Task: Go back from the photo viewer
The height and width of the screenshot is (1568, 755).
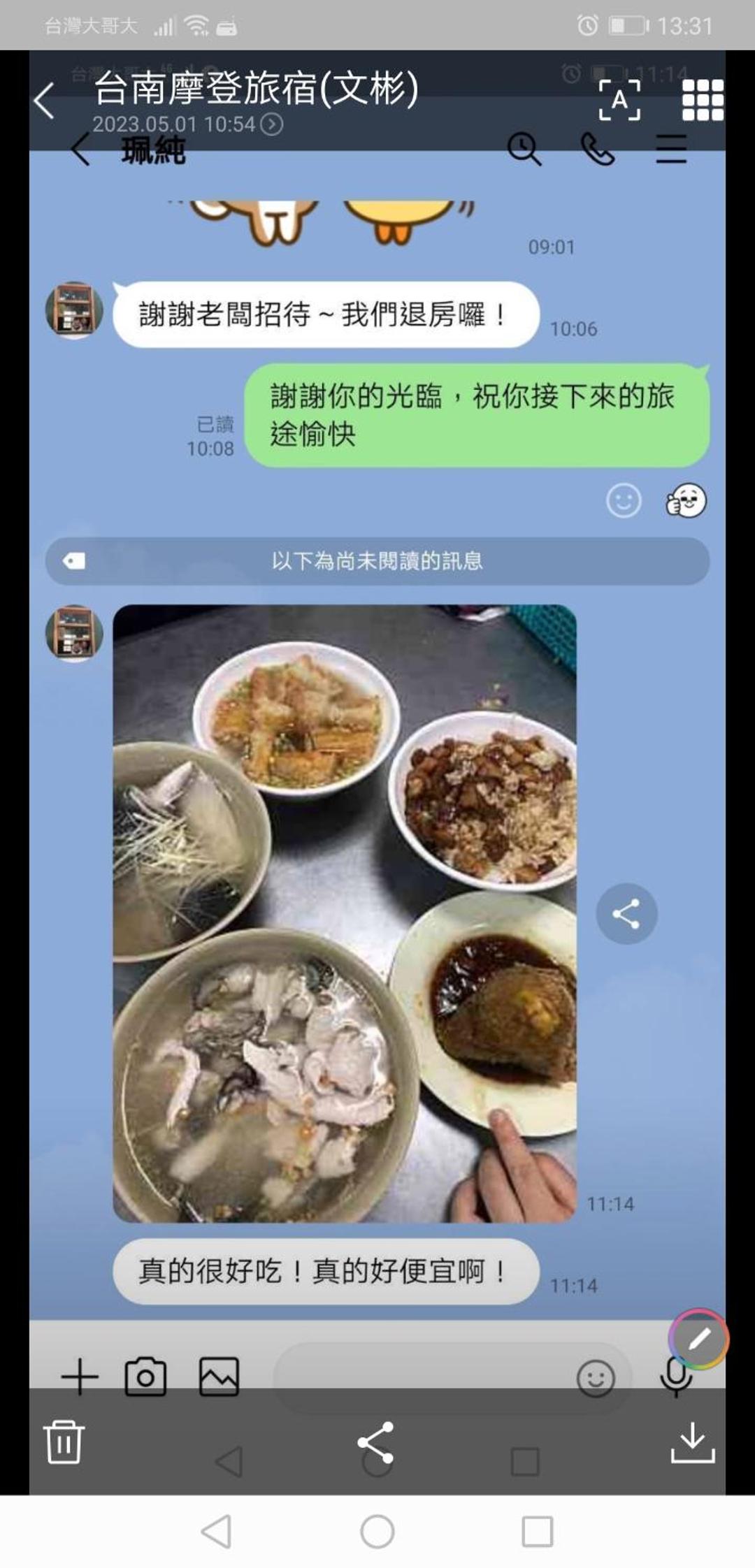Action: 44,101
